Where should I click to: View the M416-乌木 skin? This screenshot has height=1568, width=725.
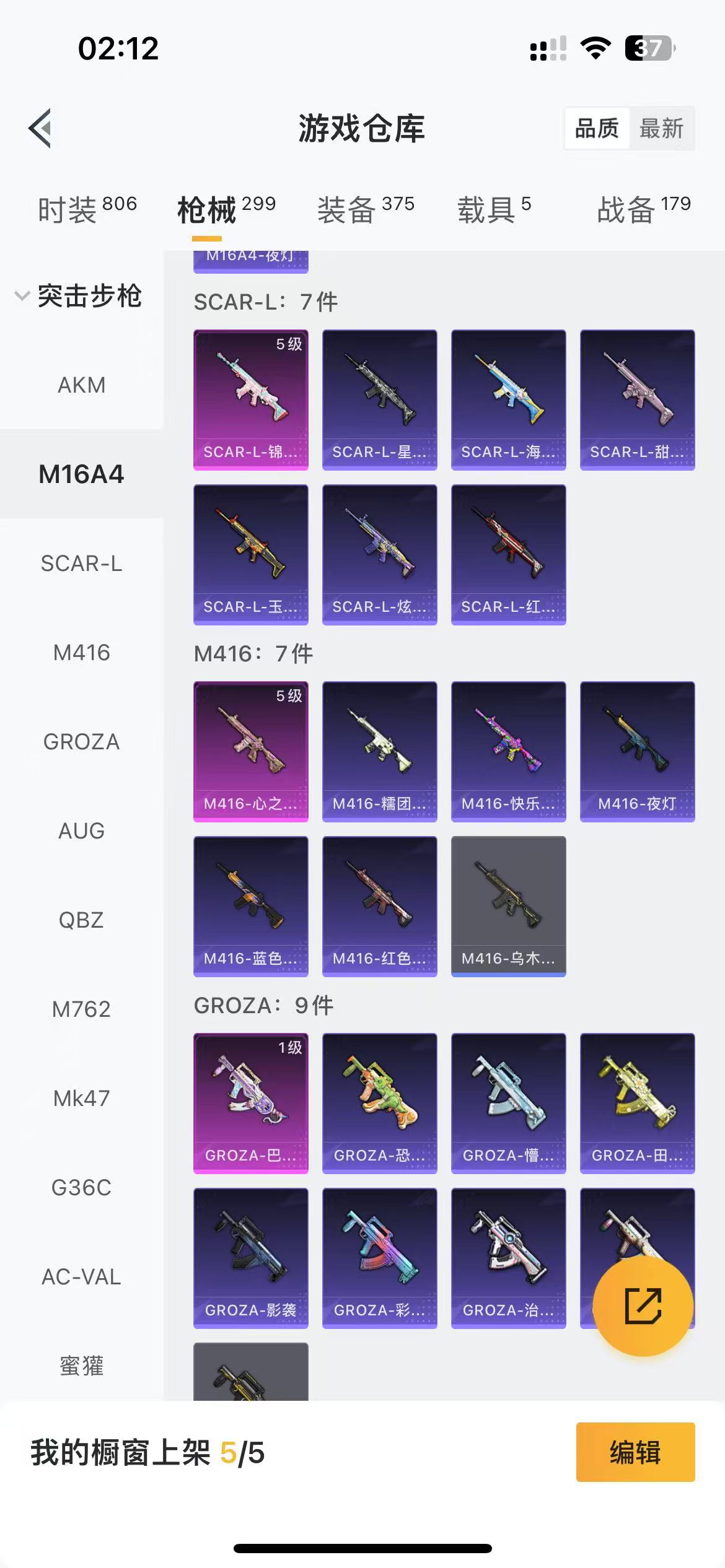[x=508, y=906]
